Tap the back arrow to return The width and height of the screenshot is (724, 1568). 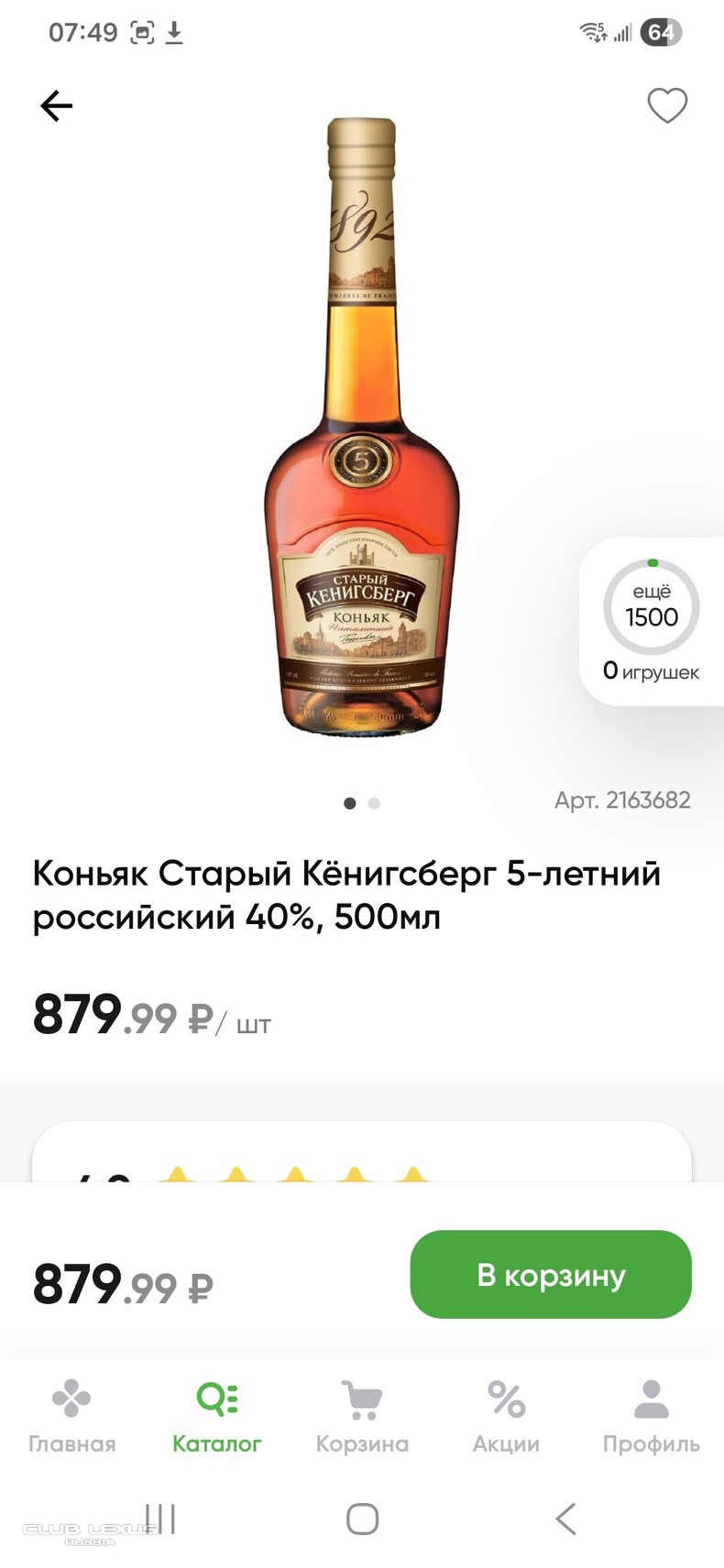pyautogui.click(x=56, y=104)
